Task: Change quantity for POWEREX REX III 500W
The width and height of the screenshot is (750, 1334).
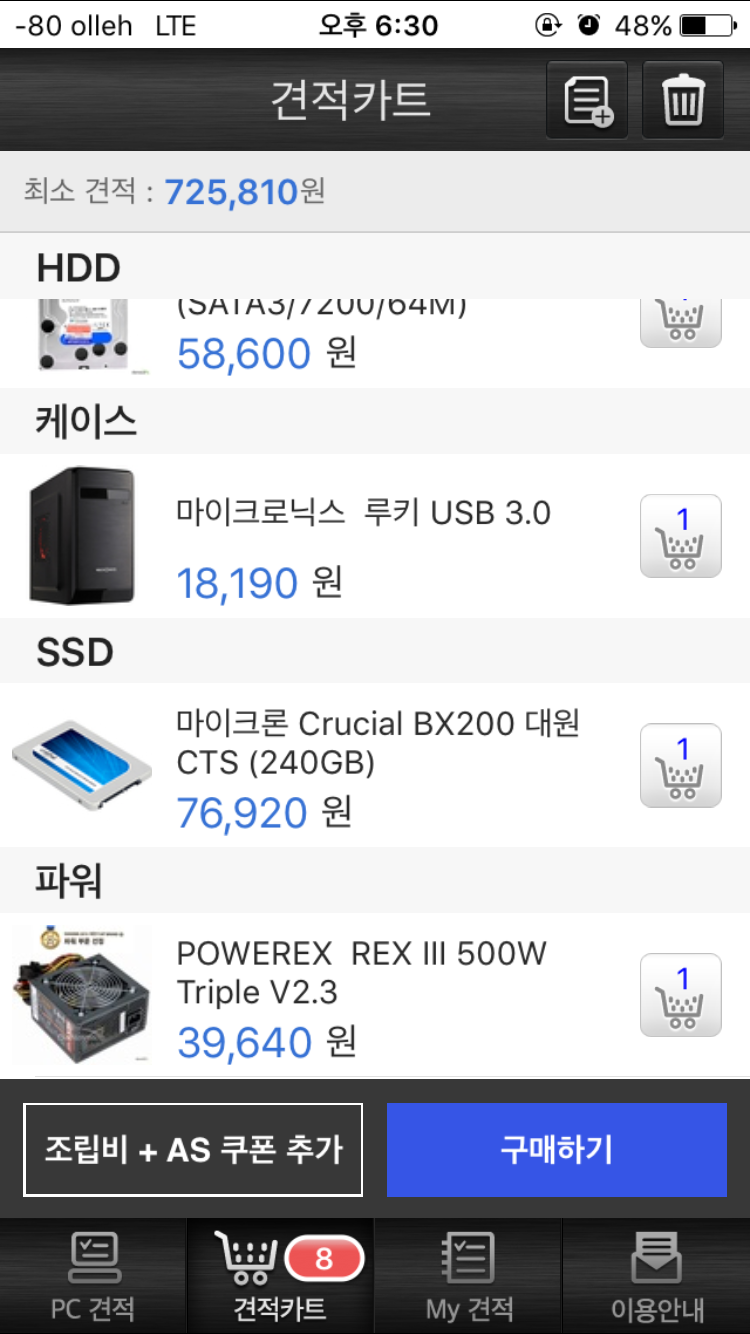Action: [x=680, y=995]
